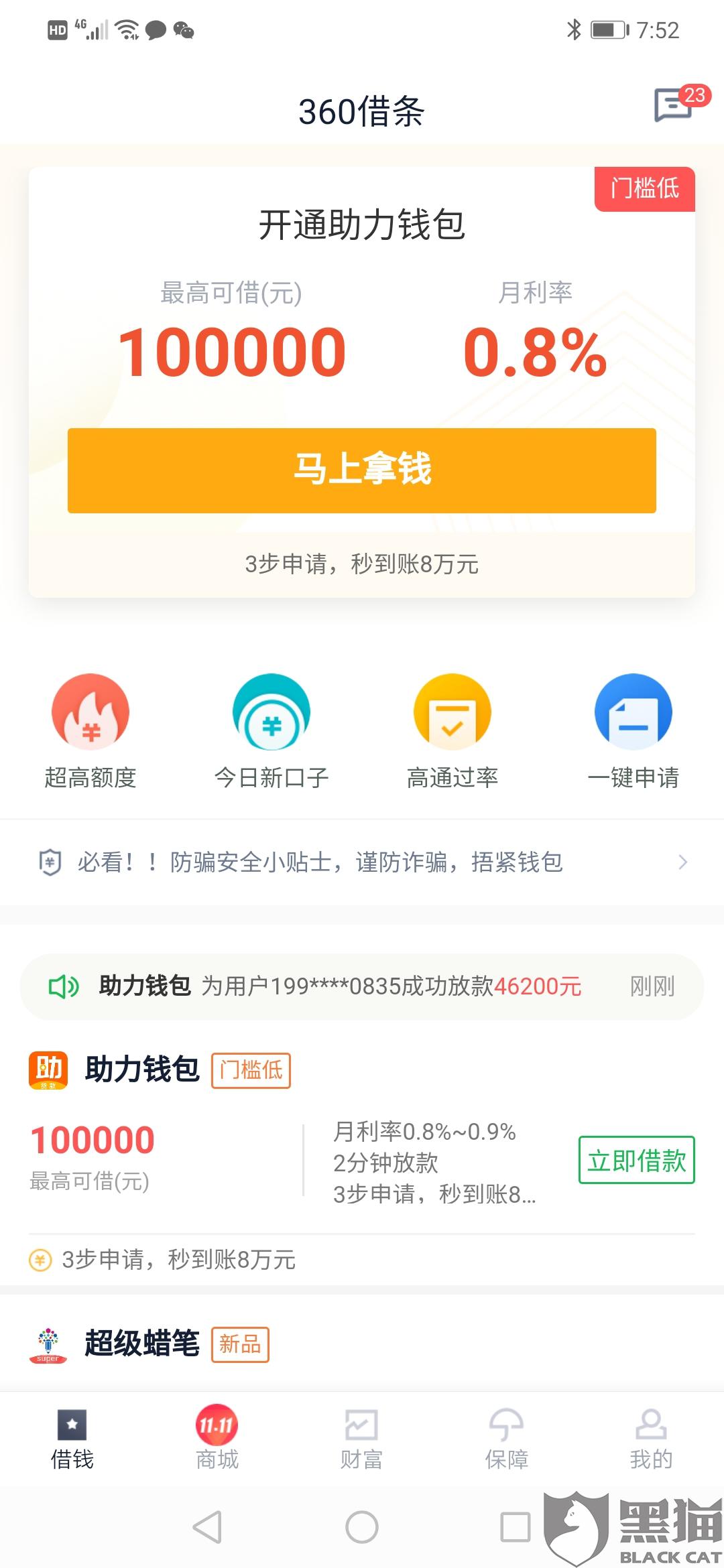The image size is (724, 1568).
Task: Open the 高通过率 shortcut
Action: point(452,732)
